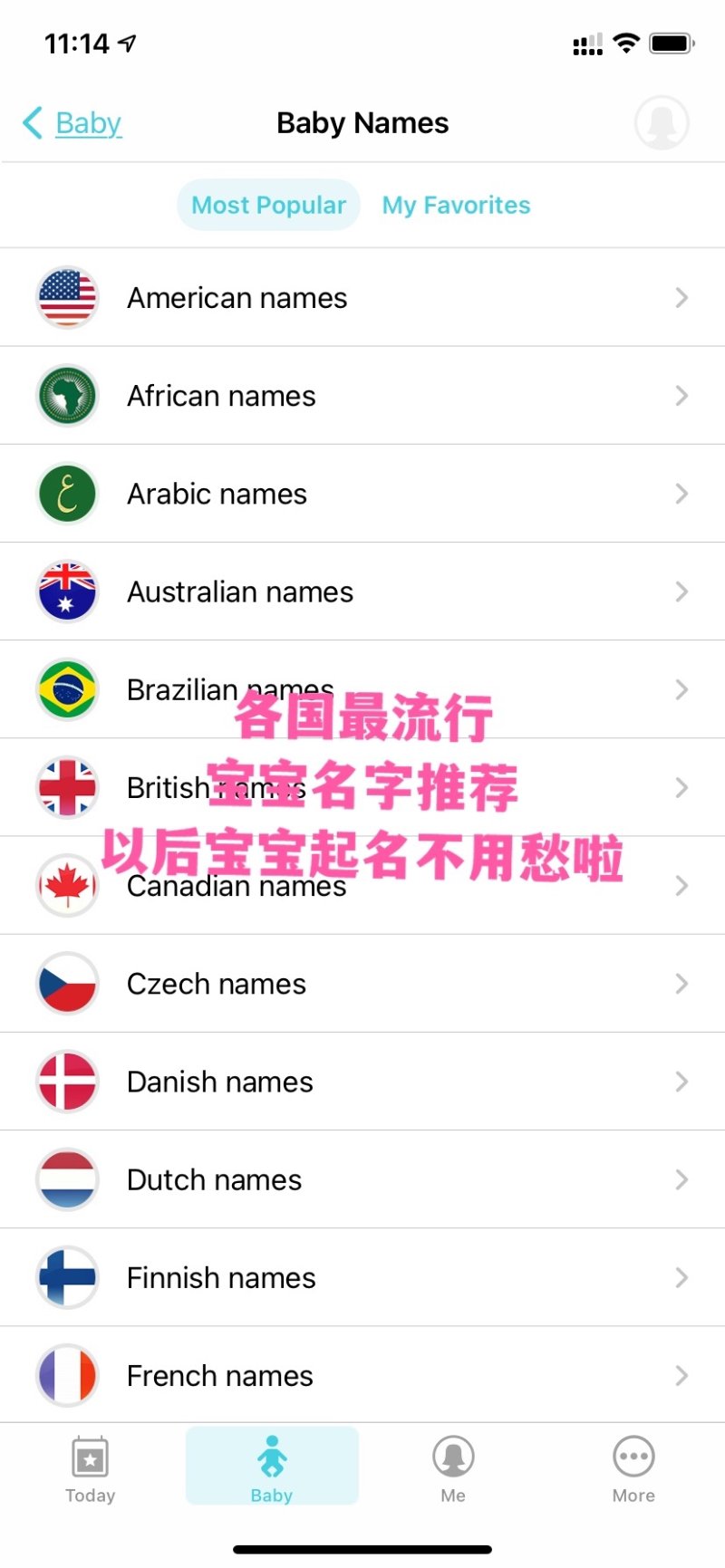The width and height of the screenshot is (725, 1568).
Task: Switch to the Today tab
Action: pos(90,1469)
